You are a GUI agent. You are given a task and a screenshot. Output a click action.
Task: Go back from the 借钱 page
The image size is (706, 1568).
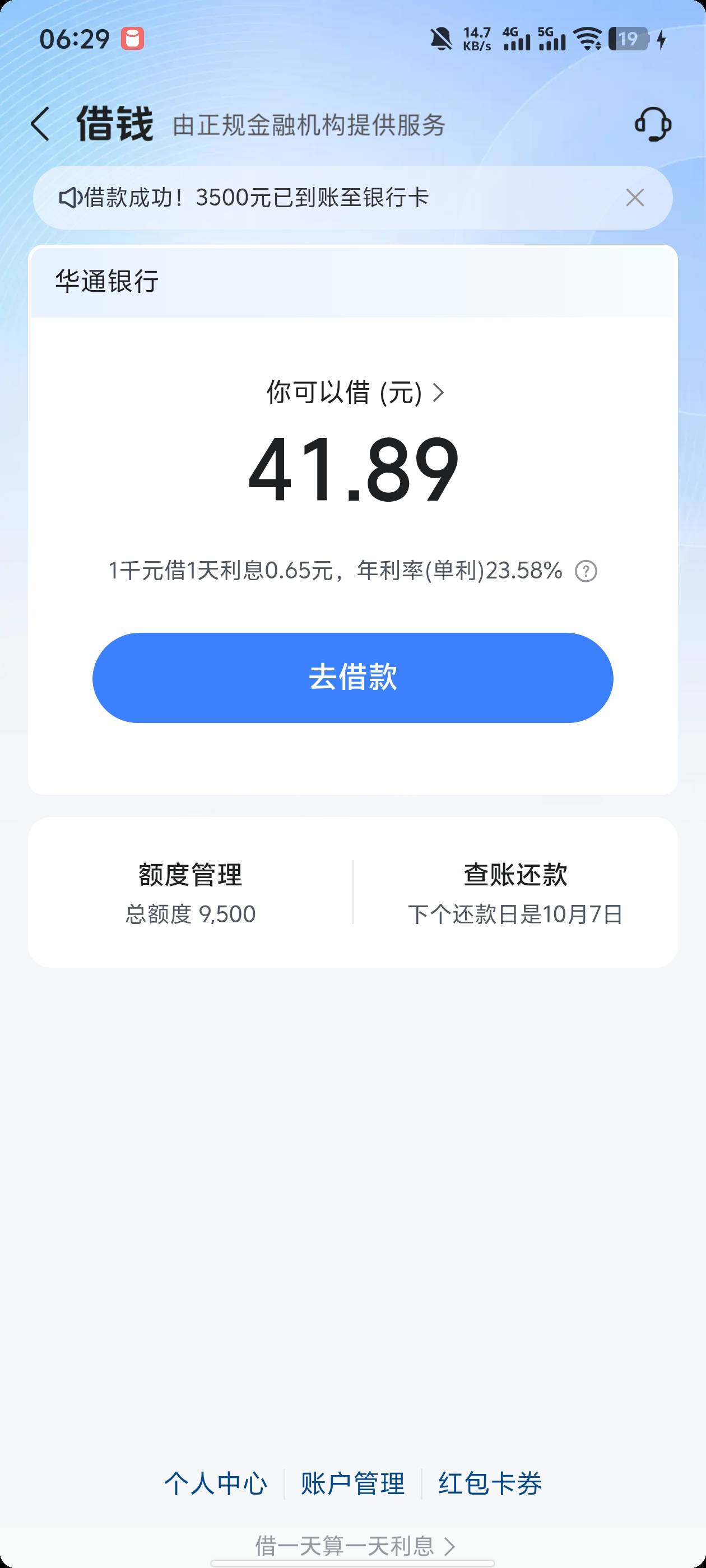pyautogui.click(x=40, y=124)
